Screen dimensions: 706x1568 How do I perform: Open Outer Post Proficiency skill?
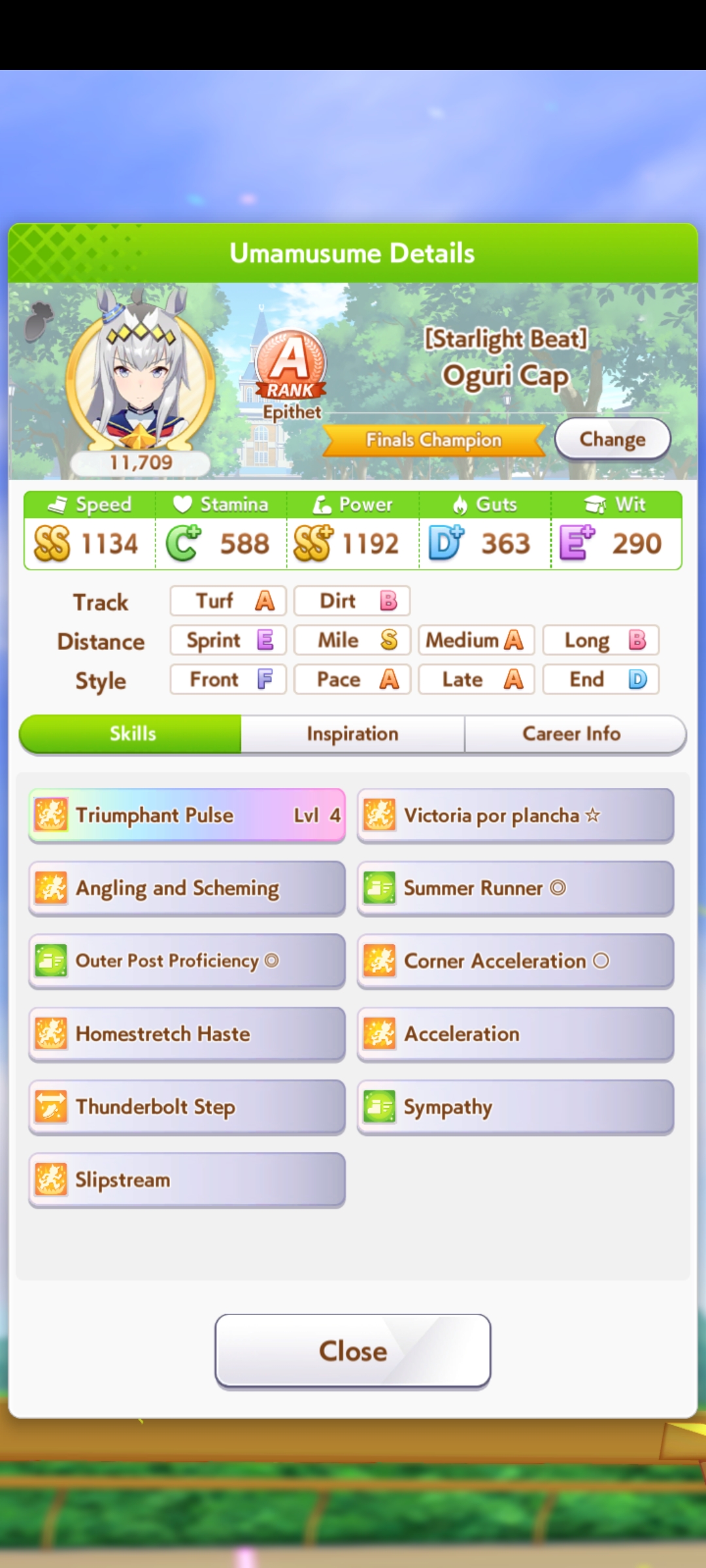pyautogui.click(x=187, y=961)
